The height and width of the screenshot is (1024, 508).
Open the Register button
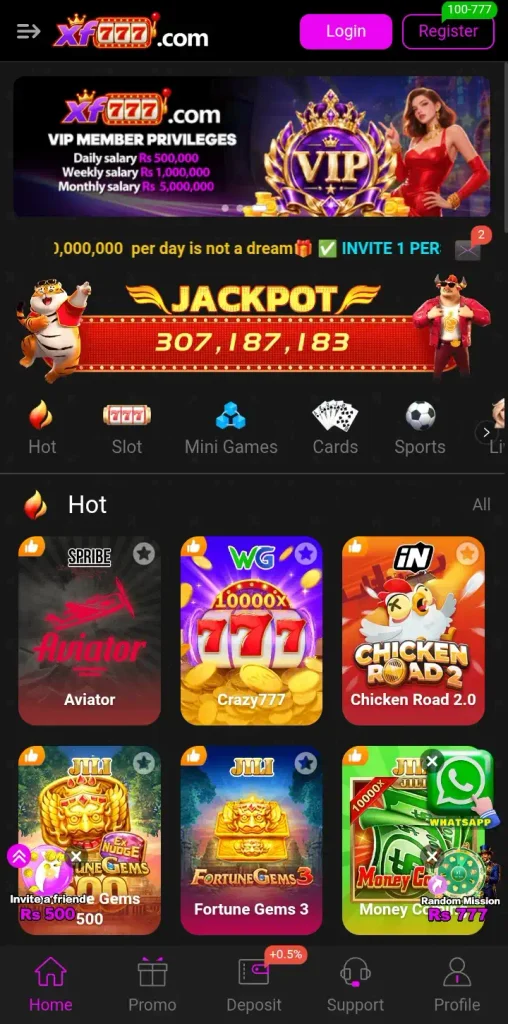[448, 31]
